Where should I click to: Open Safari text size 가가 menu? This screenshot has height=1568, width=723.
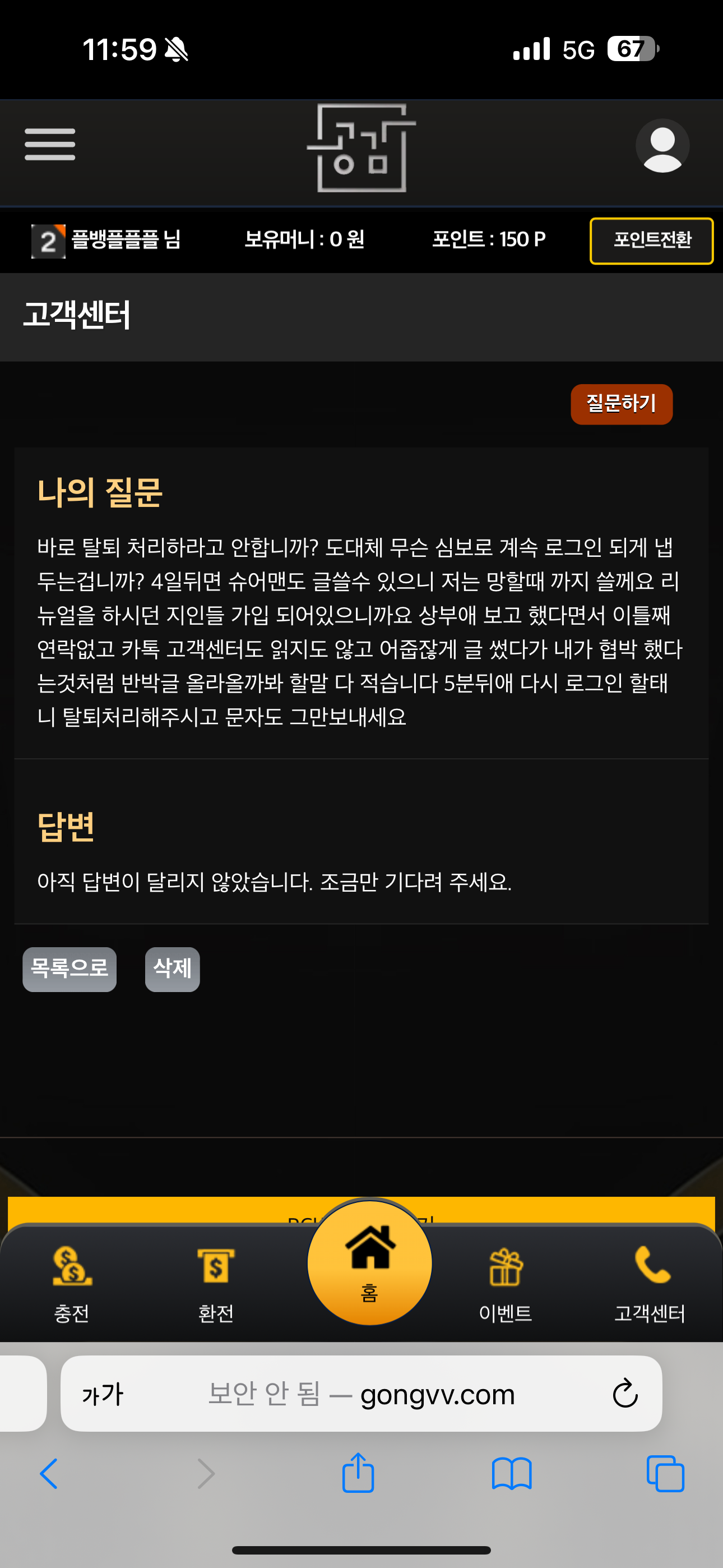pyautogui.click(x=103, y=1394)
